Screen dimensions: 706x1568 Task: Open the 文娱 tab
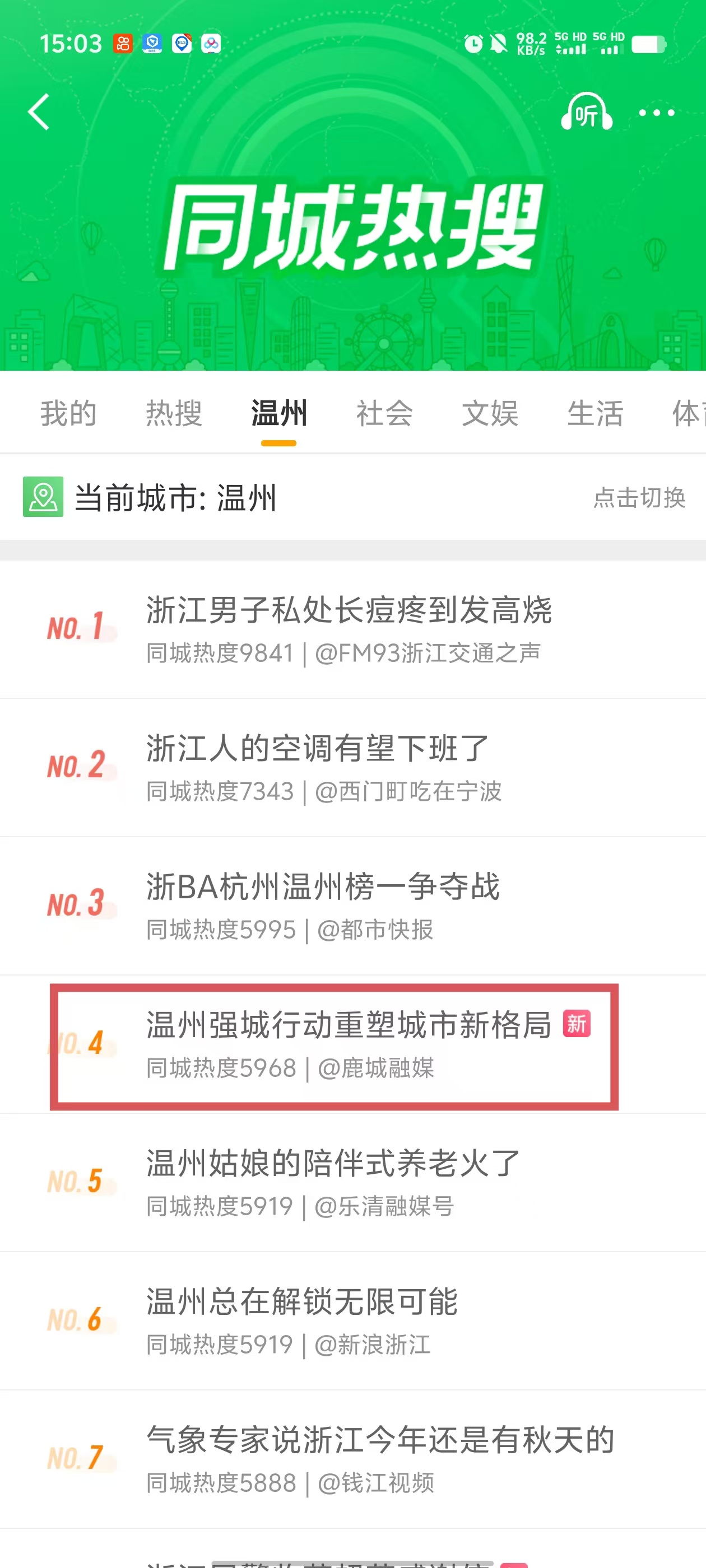[x=490, y=414]
